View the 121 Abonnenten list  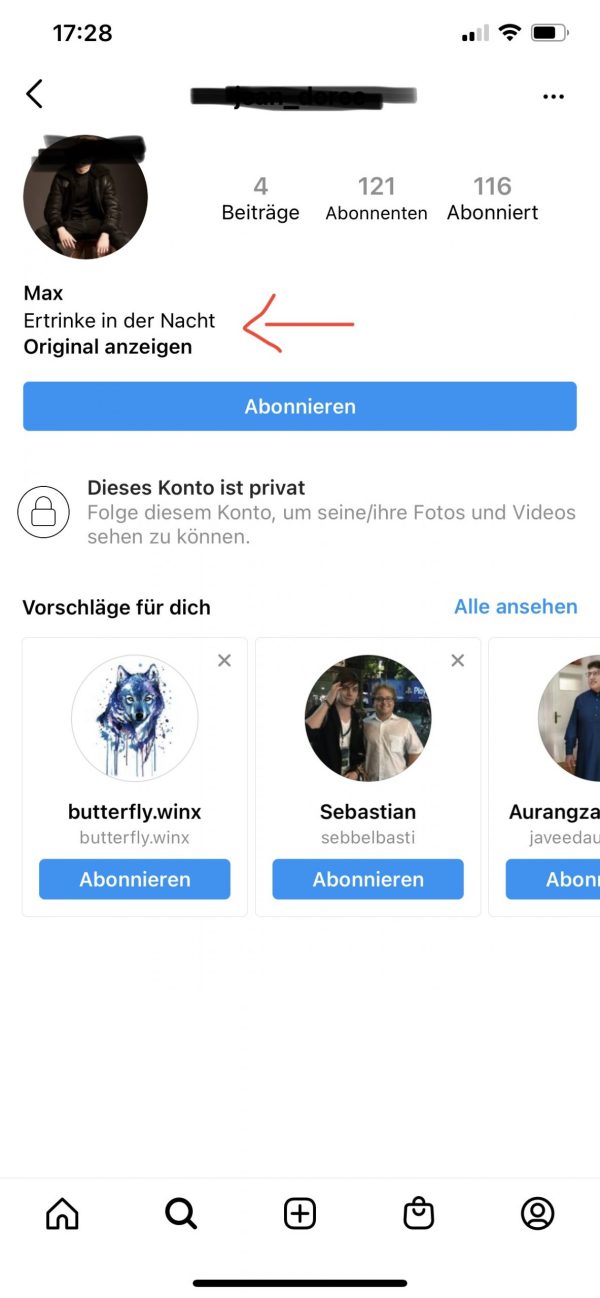coord(376,198)
